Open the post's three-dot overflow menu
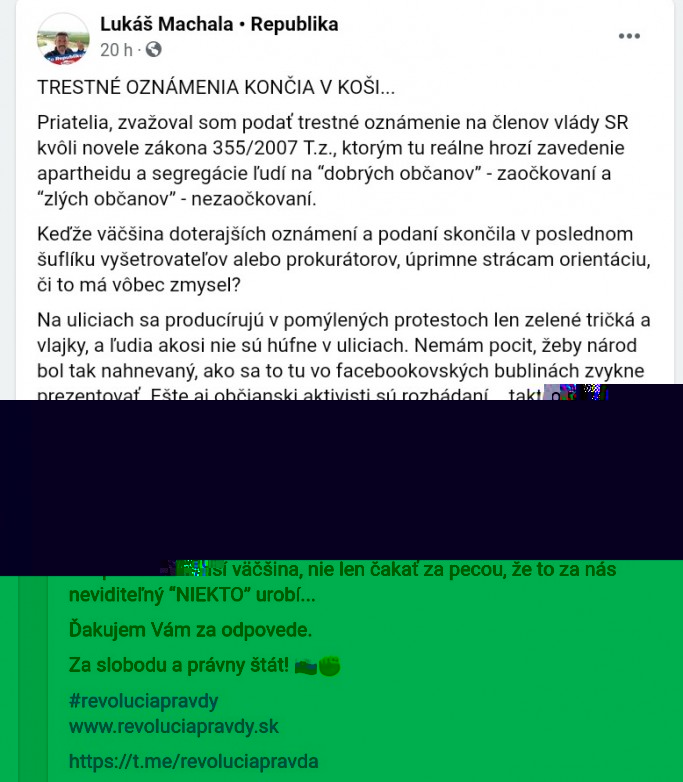This screenshot has height=782, width=683. click(x=629, y=36)
